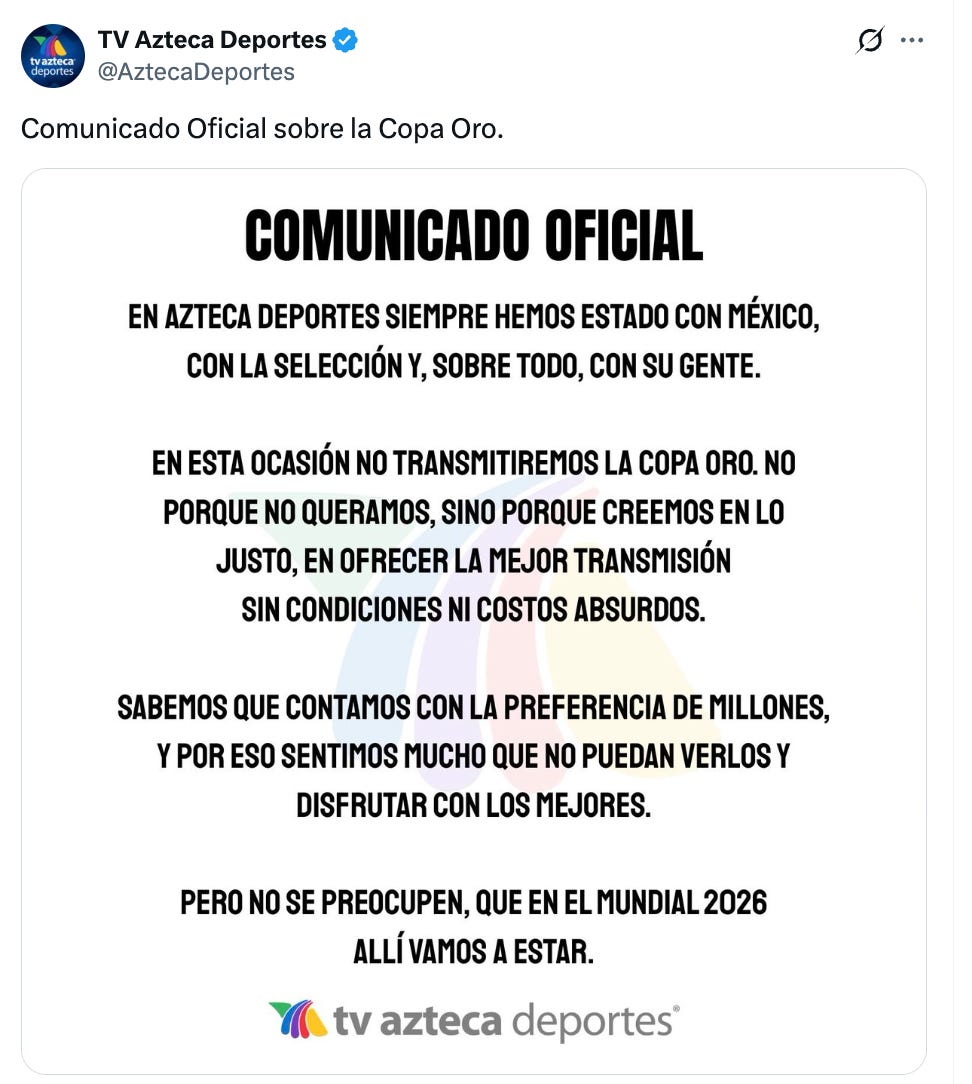
Task: Open the TV Azteca Deportes profile avatar
Action: pyautogui.click(x=53, y=56)
